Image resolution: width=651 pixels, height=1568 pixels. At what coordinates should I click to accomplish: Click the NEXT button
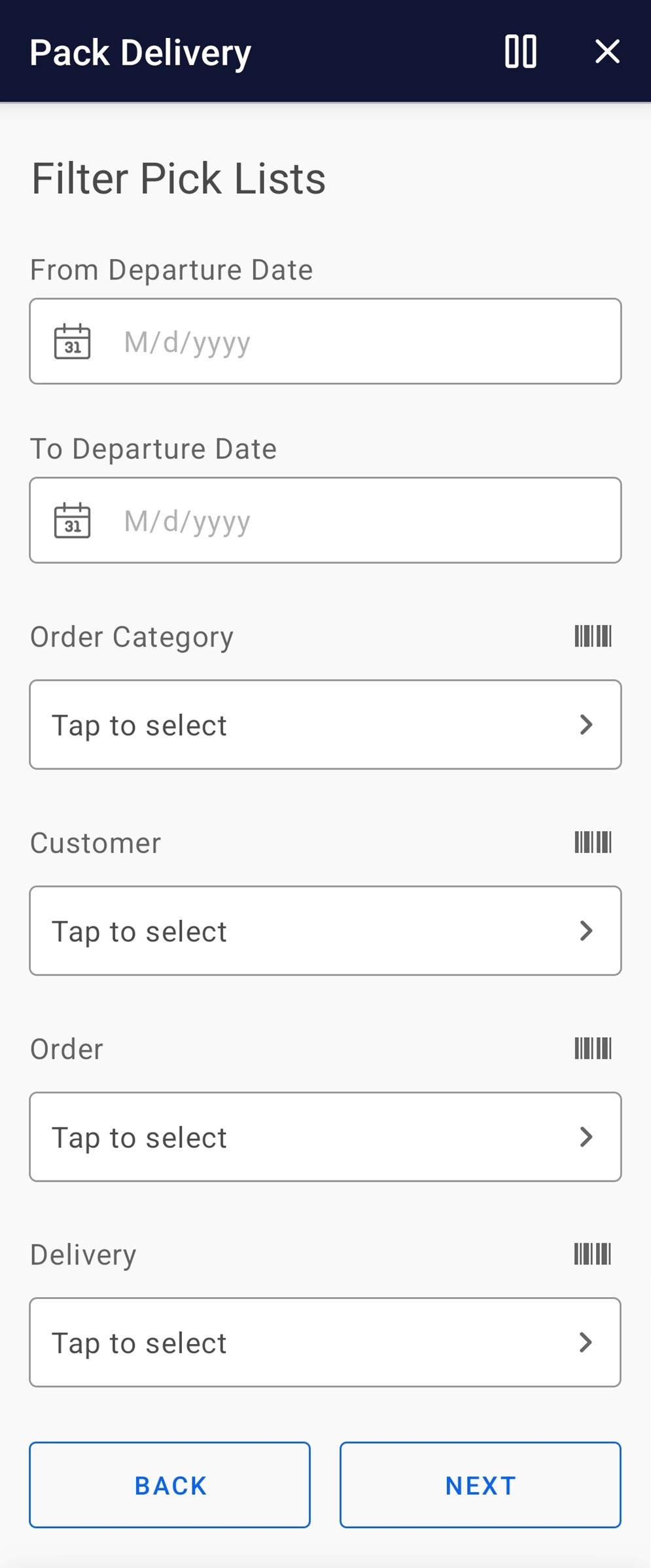[480, 1485]
